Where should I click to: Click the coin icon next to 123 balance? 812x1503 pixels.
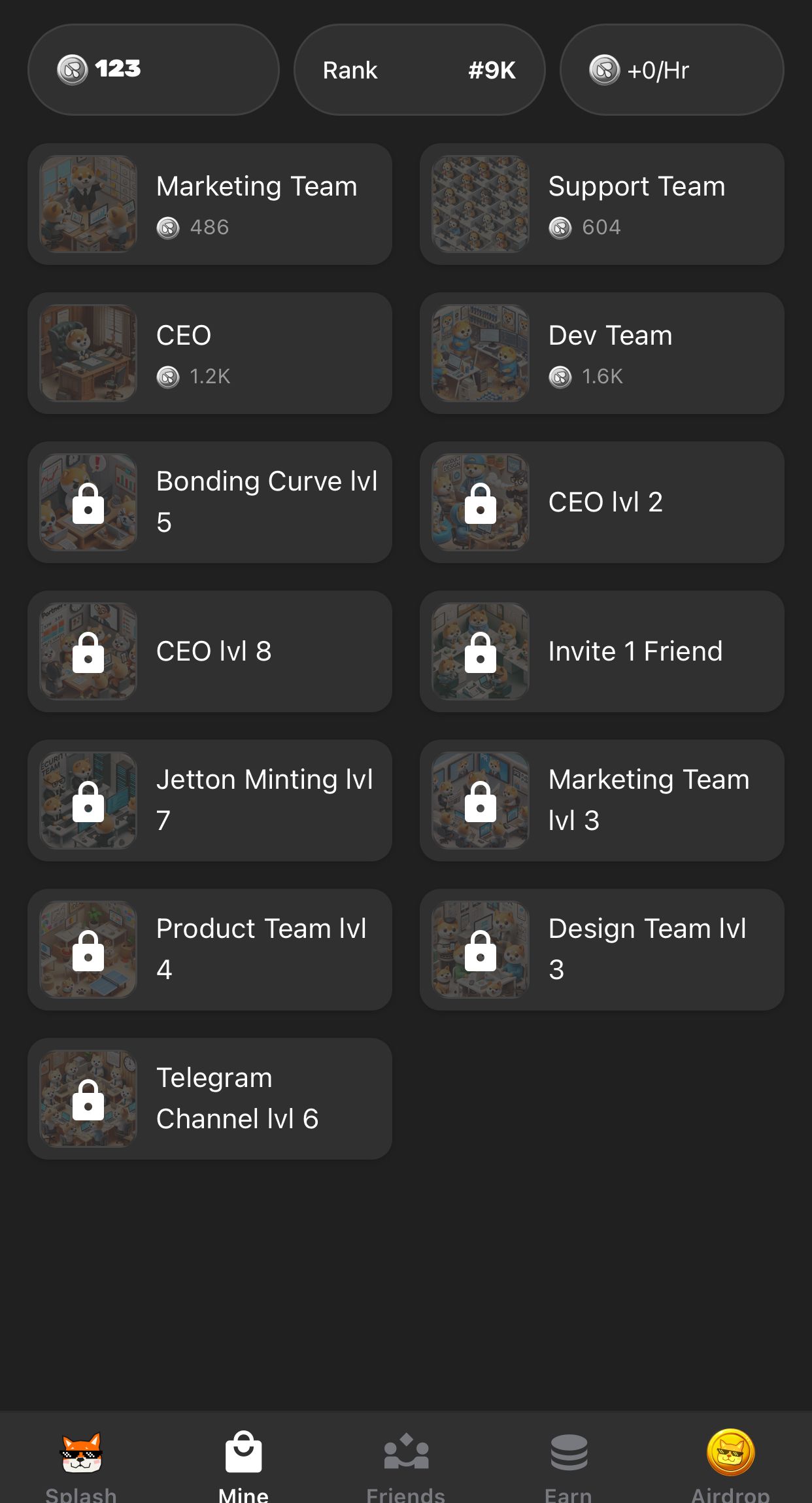click(x=75, y=69)
